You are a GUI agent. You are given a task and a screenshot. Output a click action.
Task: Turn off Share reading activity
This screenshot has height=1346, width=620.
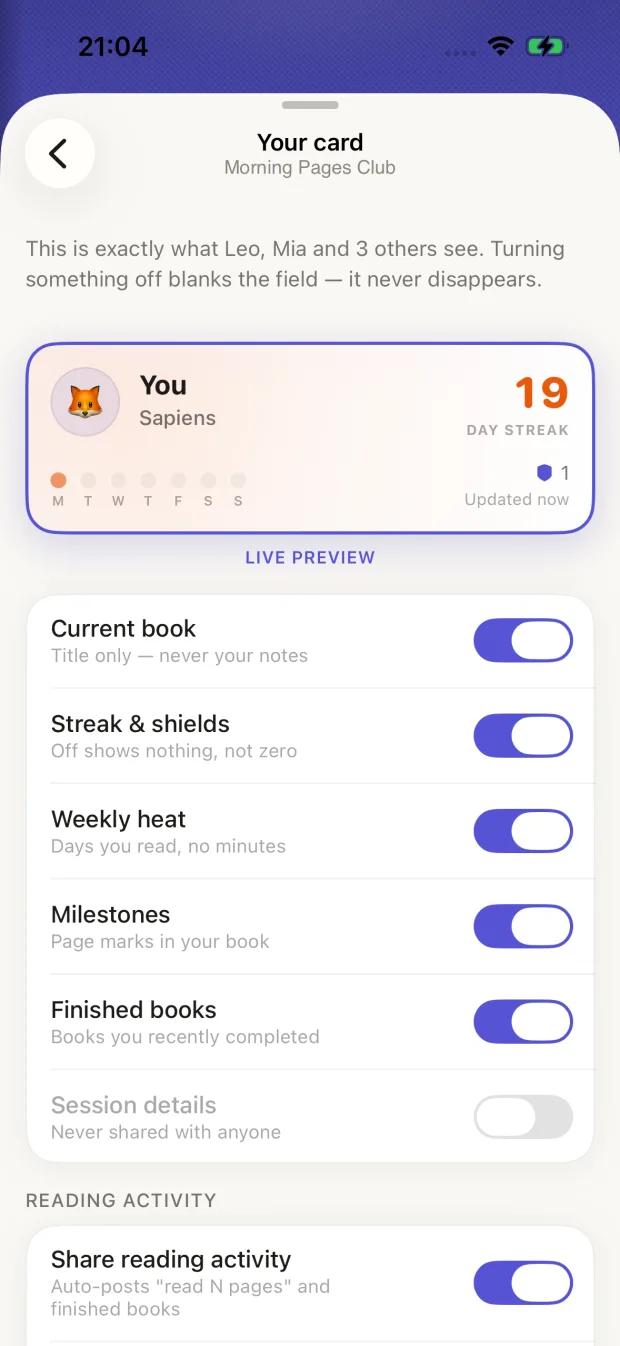coord(523,1283)
